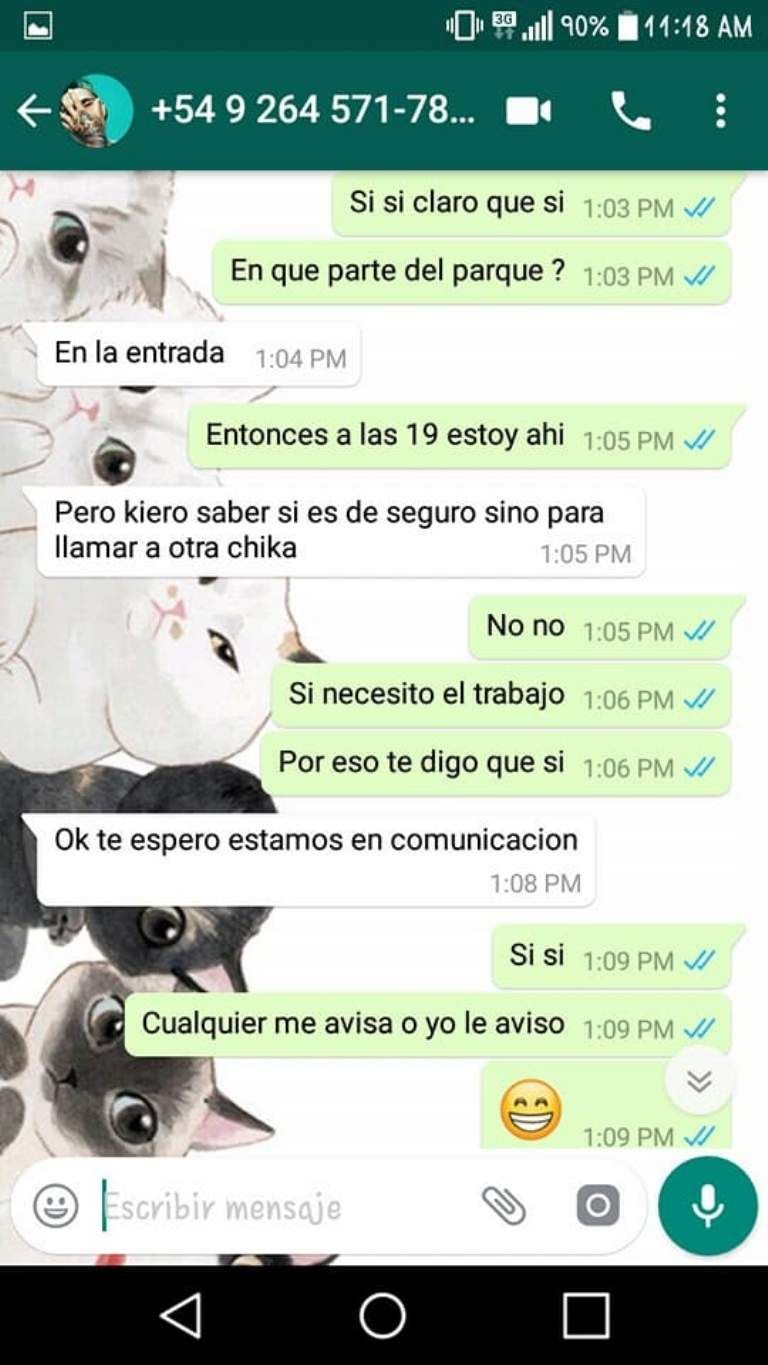Start a voice call
768x1365 pixels.
coord(630,111)
